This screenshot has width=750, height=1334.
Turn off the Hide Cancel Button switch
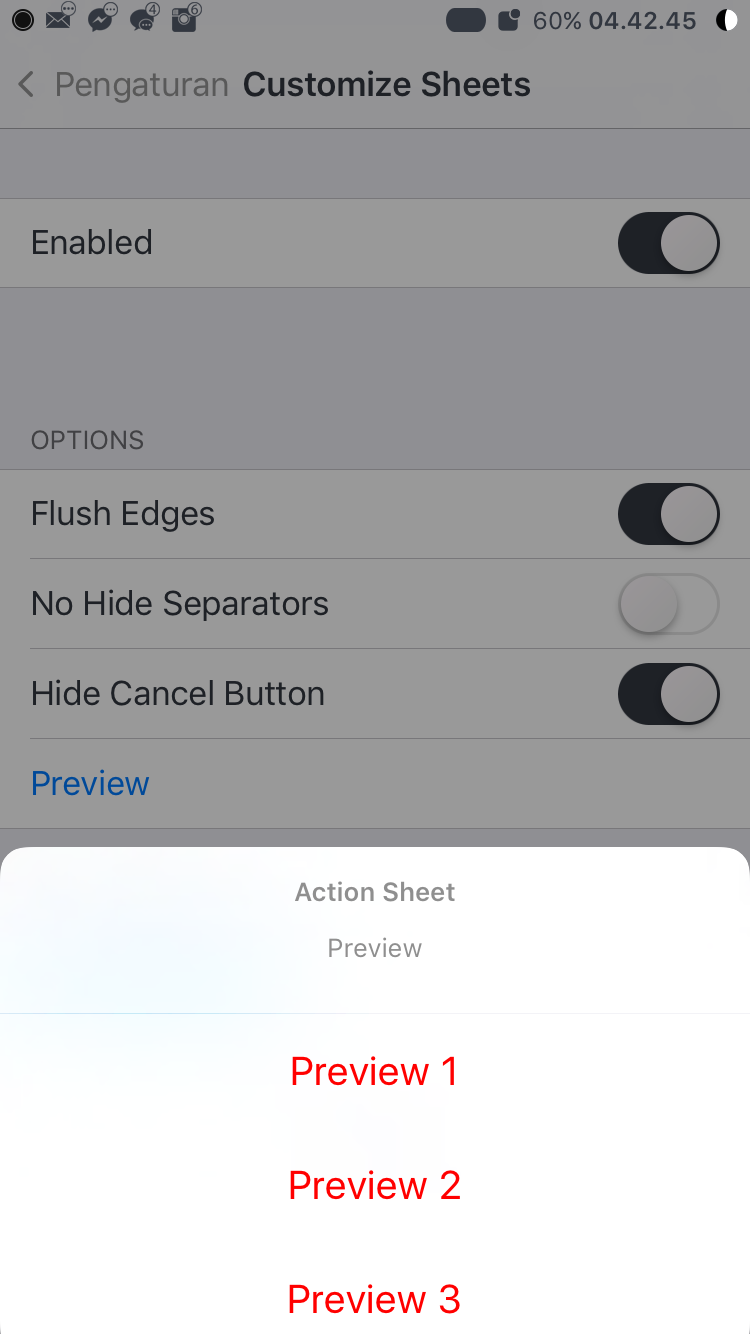click(669, 694)
